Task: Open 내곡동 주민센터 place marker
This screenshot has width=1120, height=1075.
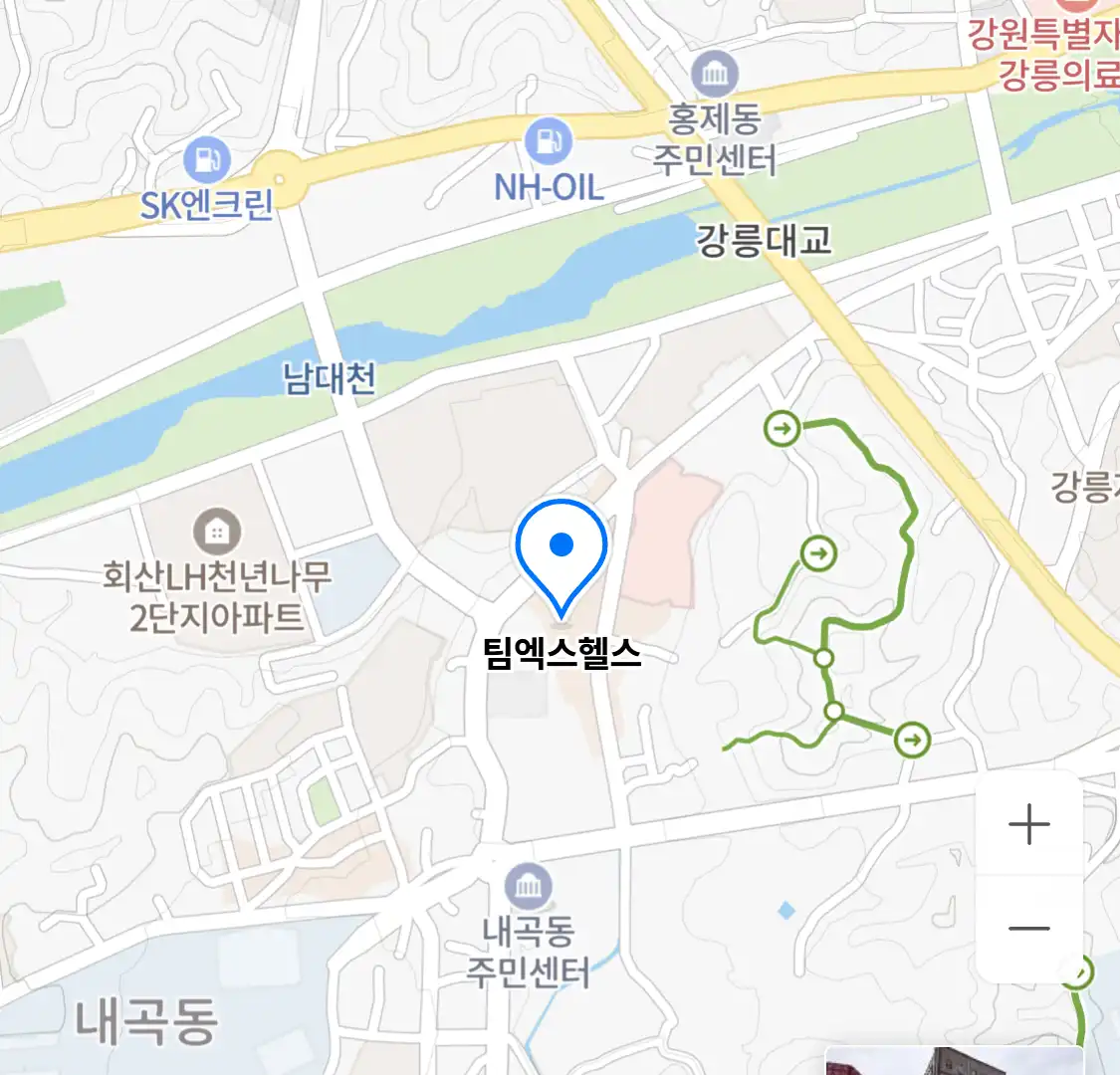Action: 528,886
